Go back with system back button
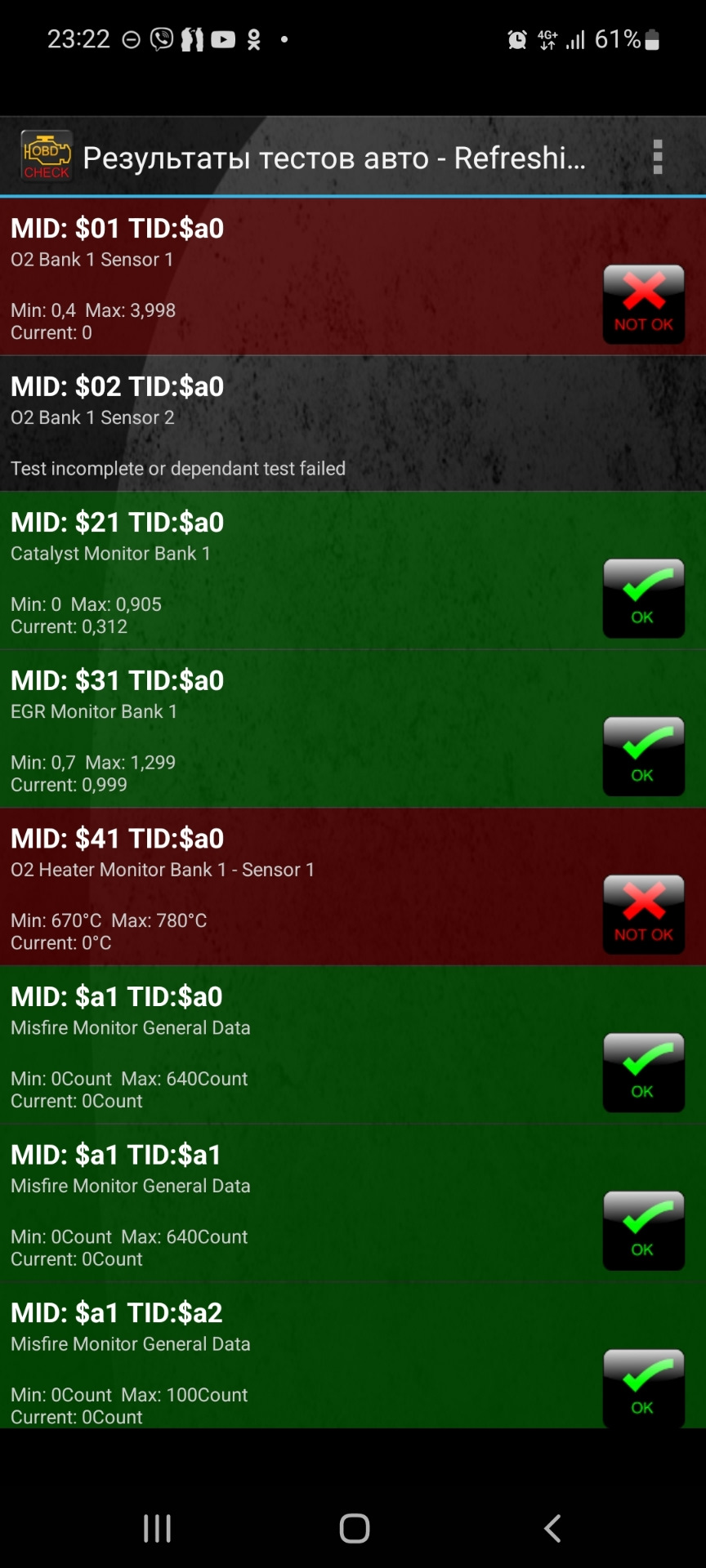 (x=552, y=1528)
